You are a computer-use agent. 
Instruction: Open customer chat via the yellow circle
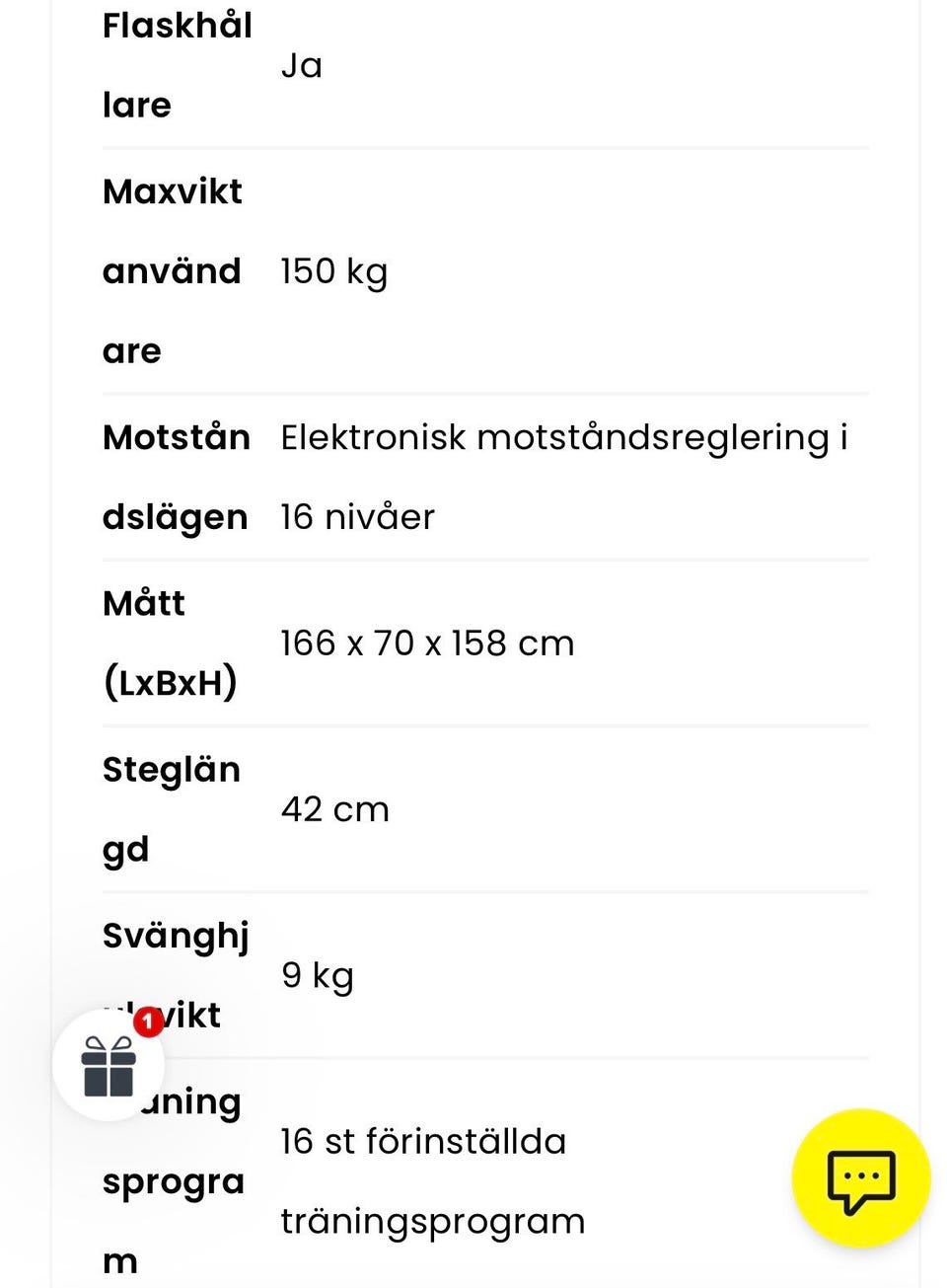(x=857, y=1176)
